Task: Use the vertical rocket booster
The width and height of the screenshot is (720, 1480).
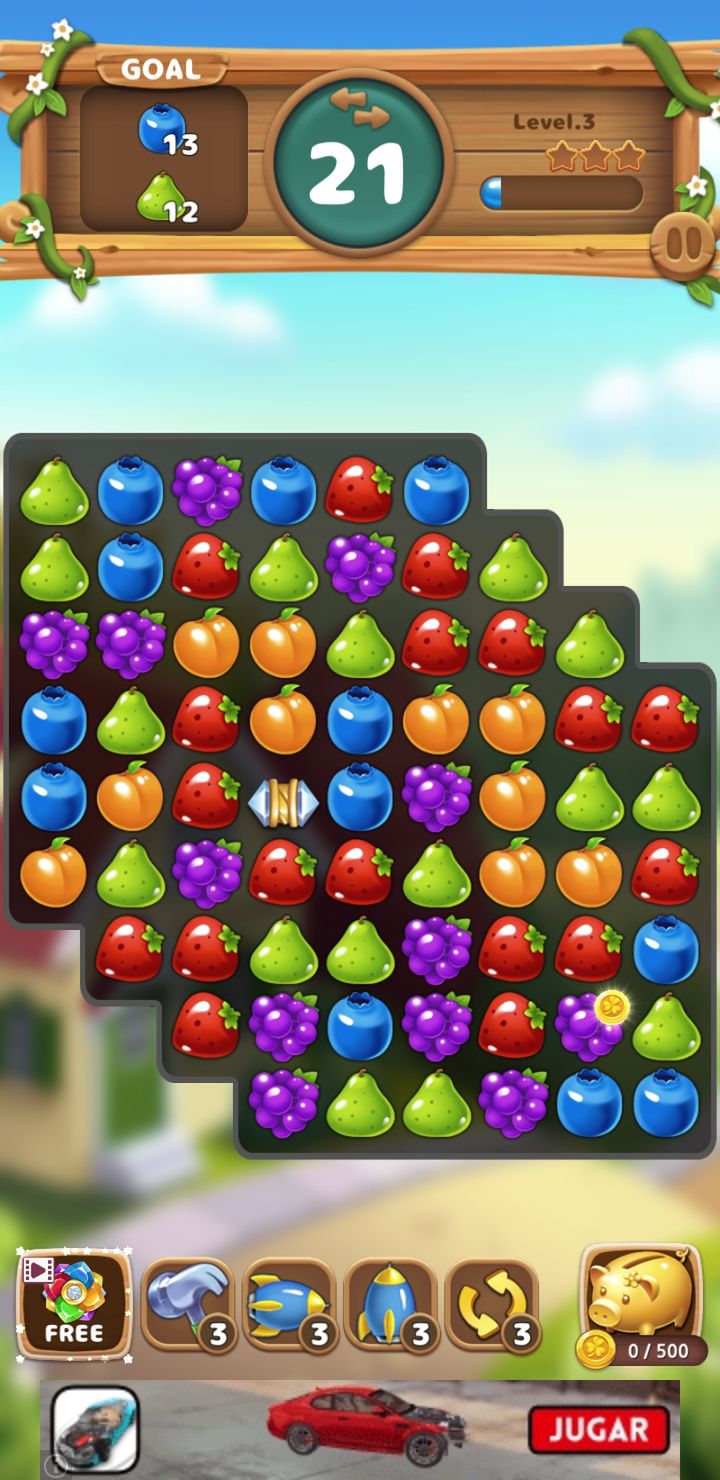Action: (x=390, y=1305)
